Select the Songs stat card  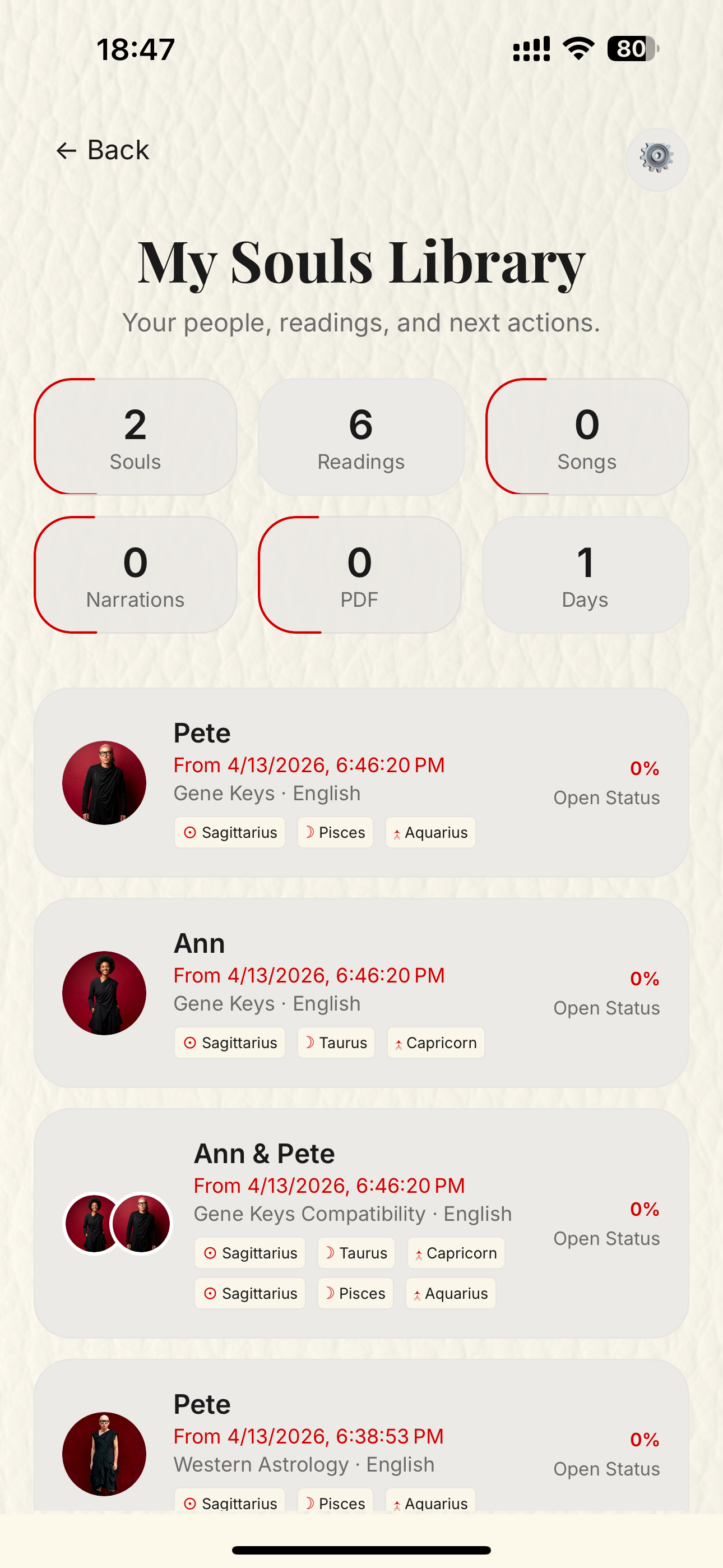coord(587,436)
